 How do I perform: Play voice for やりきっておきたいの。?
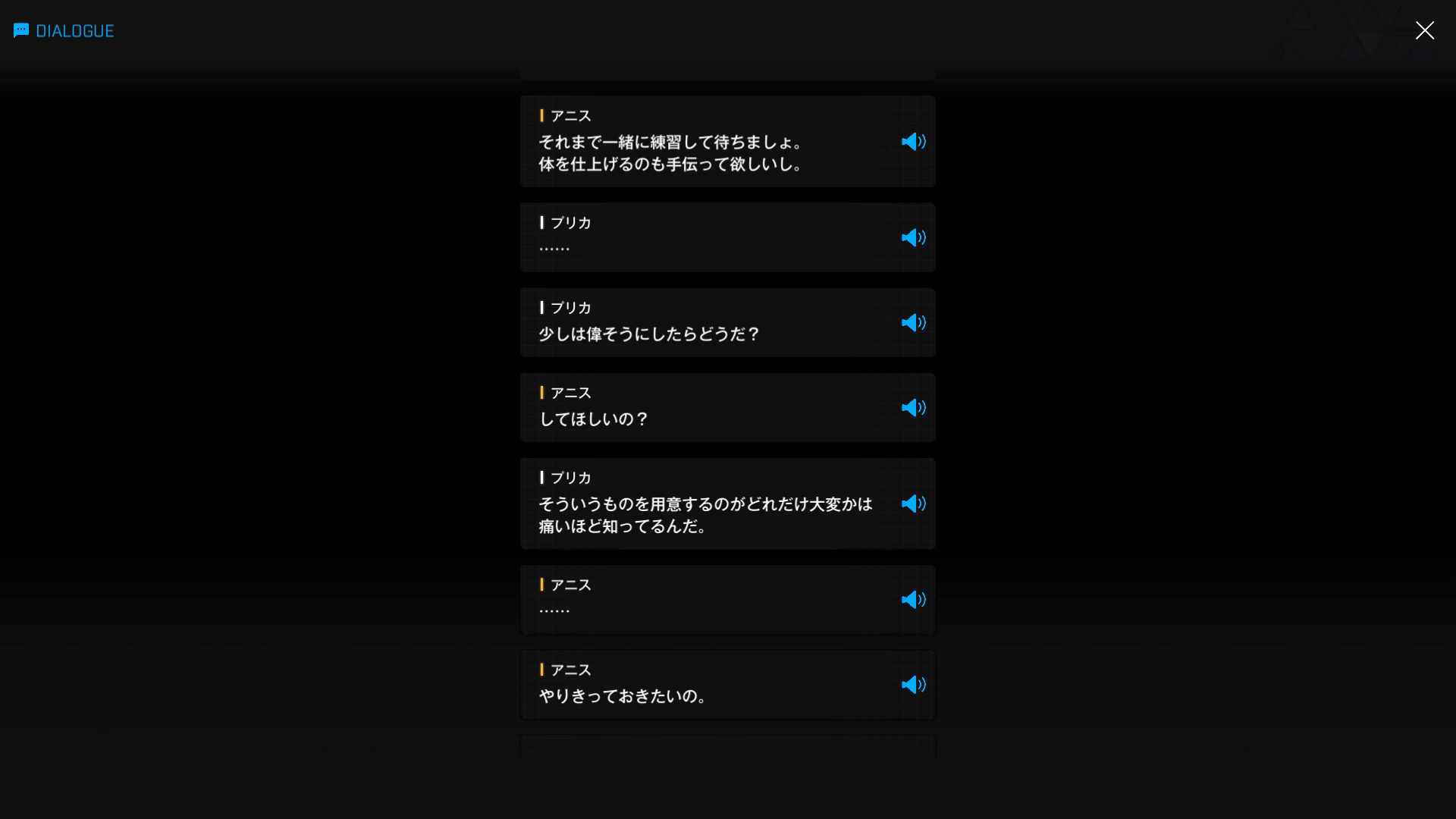913,685
